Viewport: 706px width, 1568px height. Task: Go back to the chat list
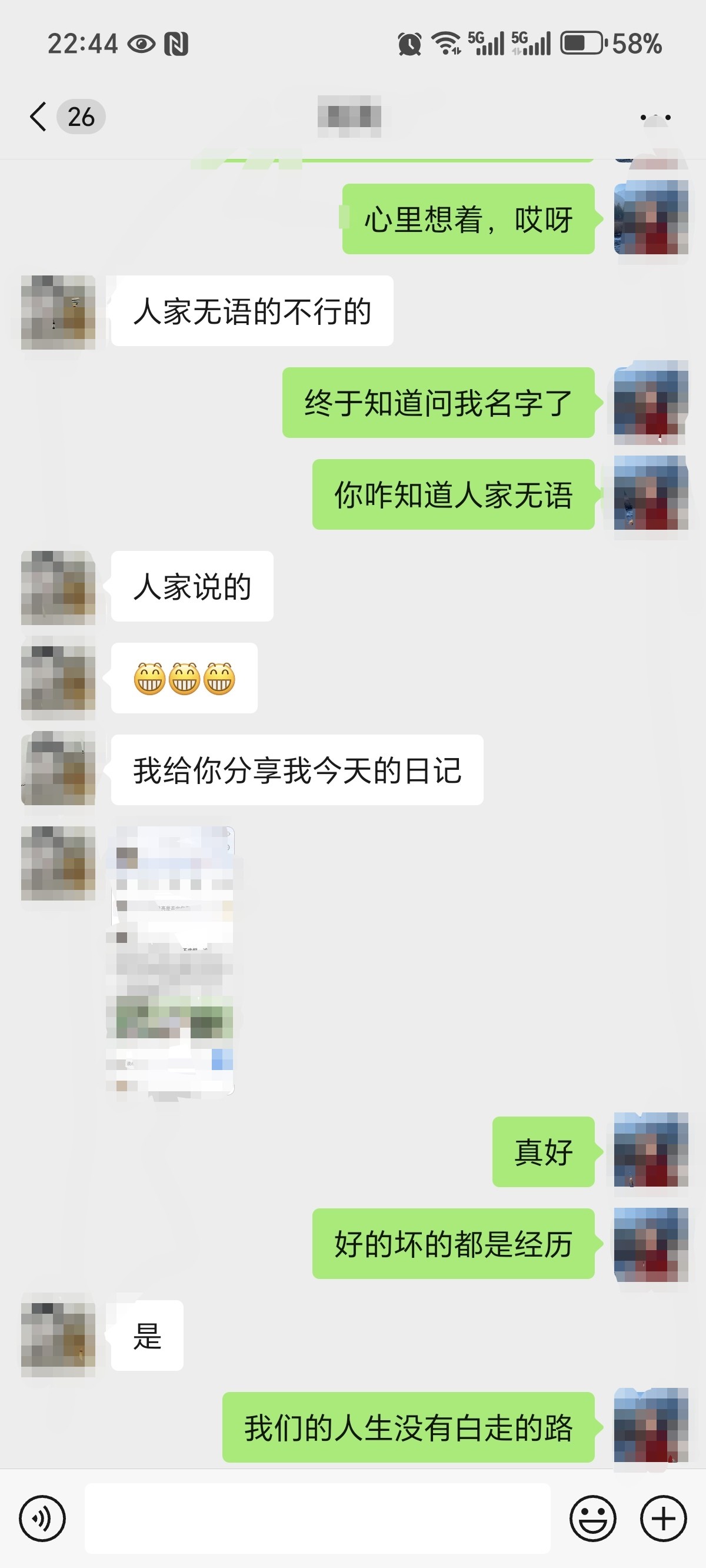(38, 117)
